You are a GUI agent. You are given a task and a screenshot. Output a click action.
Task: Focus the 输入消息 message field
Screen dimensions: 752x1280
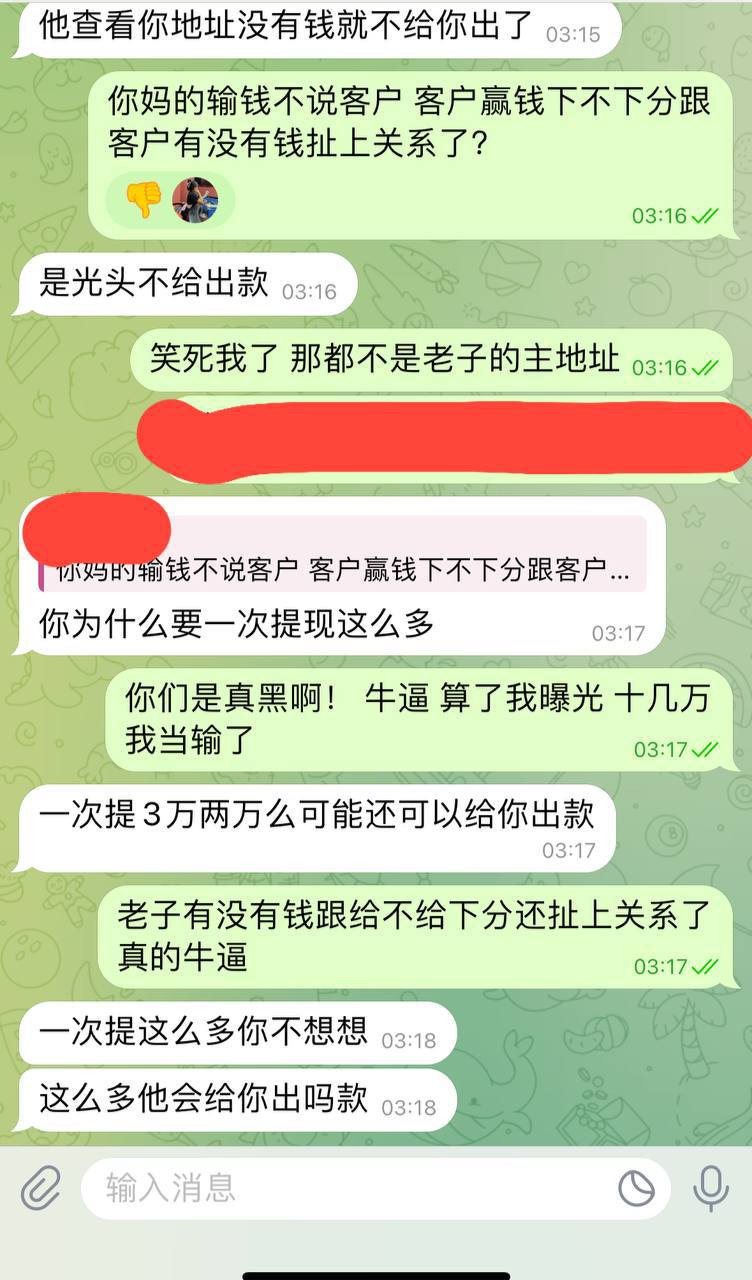pyautogui.click(x=340, y=1188)
